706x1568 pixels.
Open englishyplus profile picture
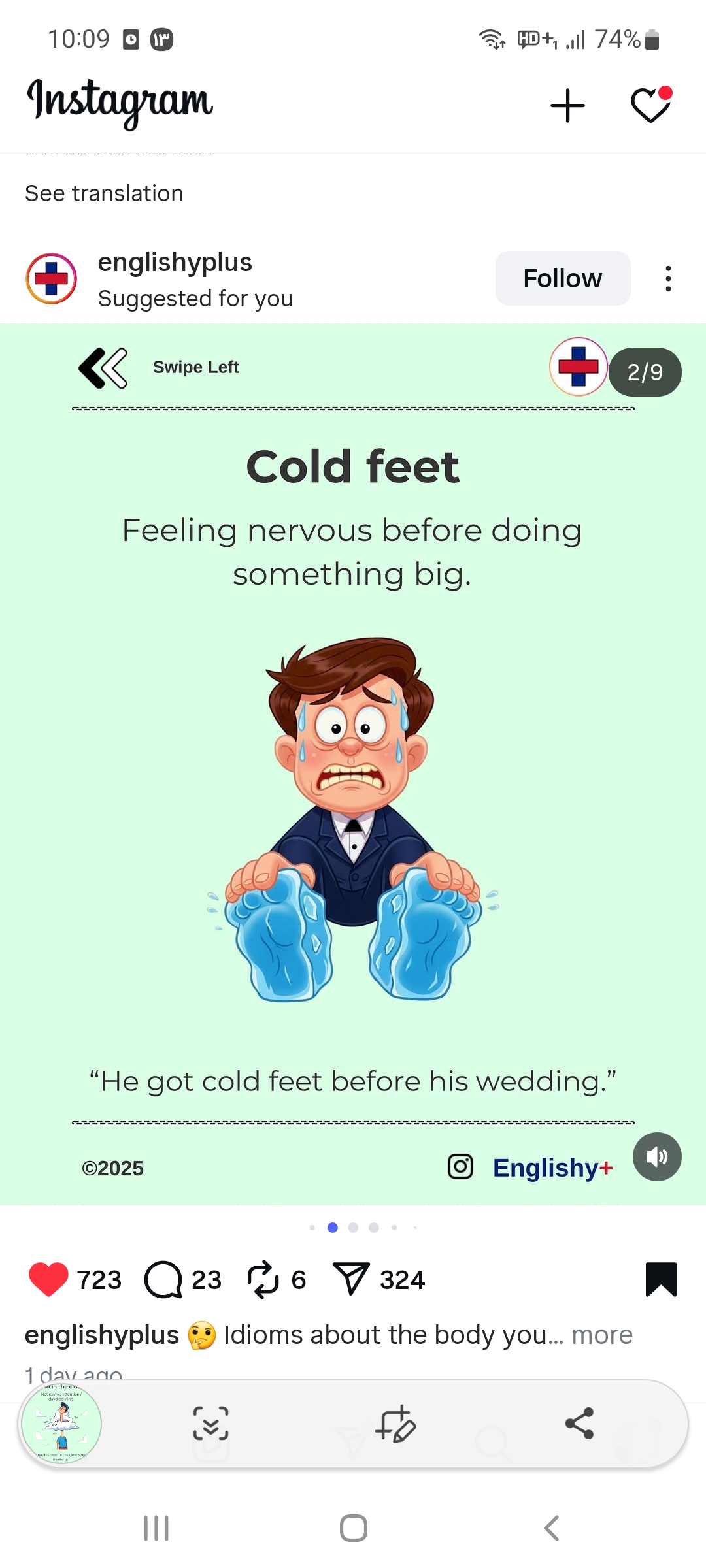click(x=51, y=279)
